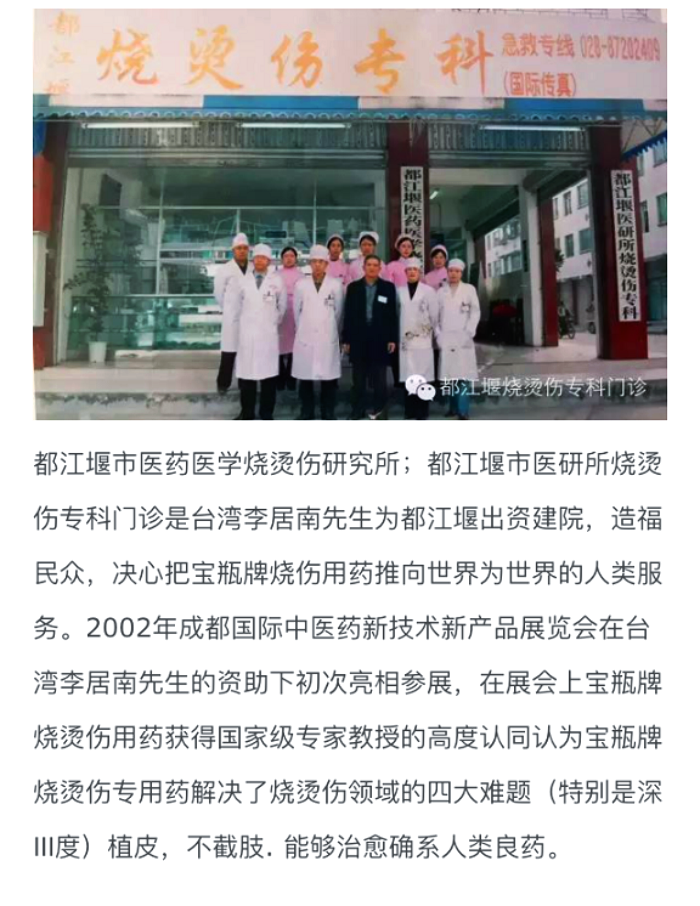Open the clinic staff group photo
This screenshot has height=906, width=700.
[x=350, y=215]
